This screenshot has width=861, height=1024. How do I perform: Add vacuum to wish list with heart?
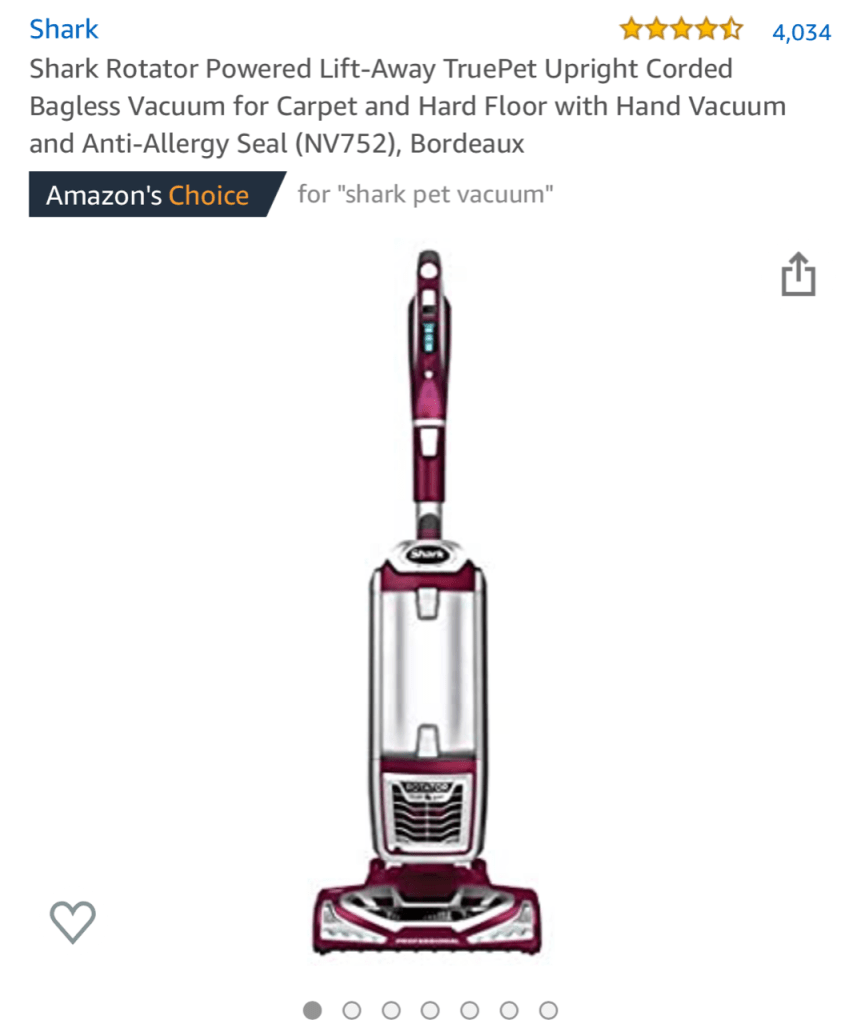click(x=73, y=921)
